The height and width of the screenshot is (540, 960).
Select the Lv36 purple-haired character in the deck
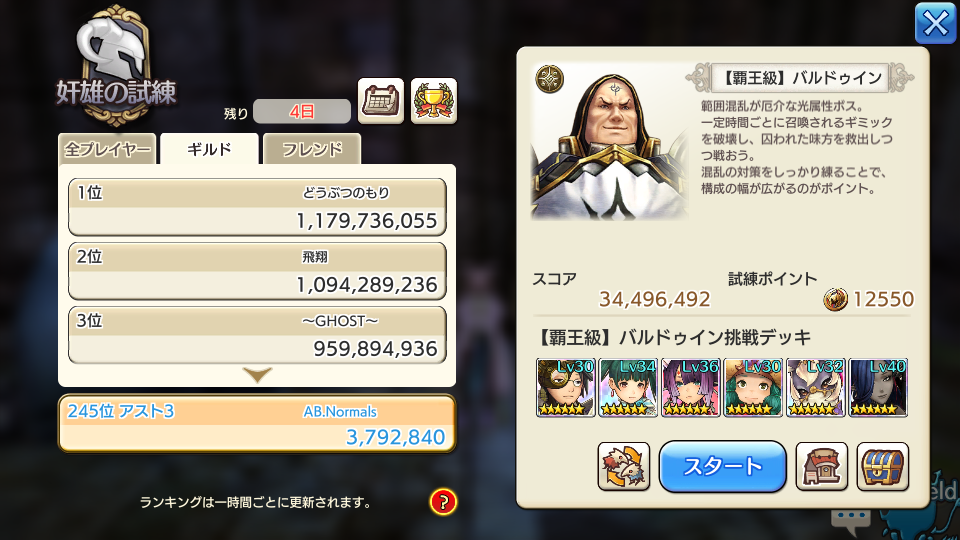point(690,388)
